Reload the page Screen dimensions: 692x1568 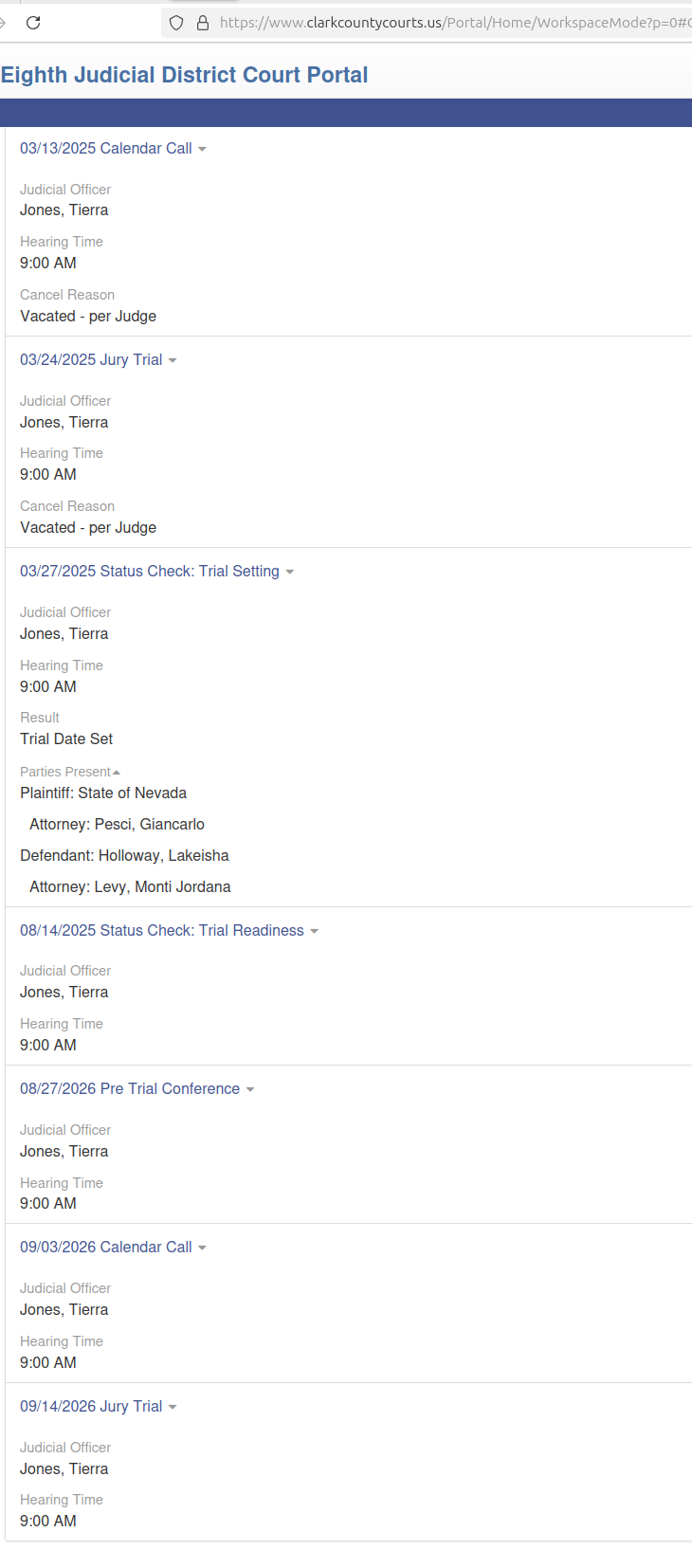click(33, 23)
